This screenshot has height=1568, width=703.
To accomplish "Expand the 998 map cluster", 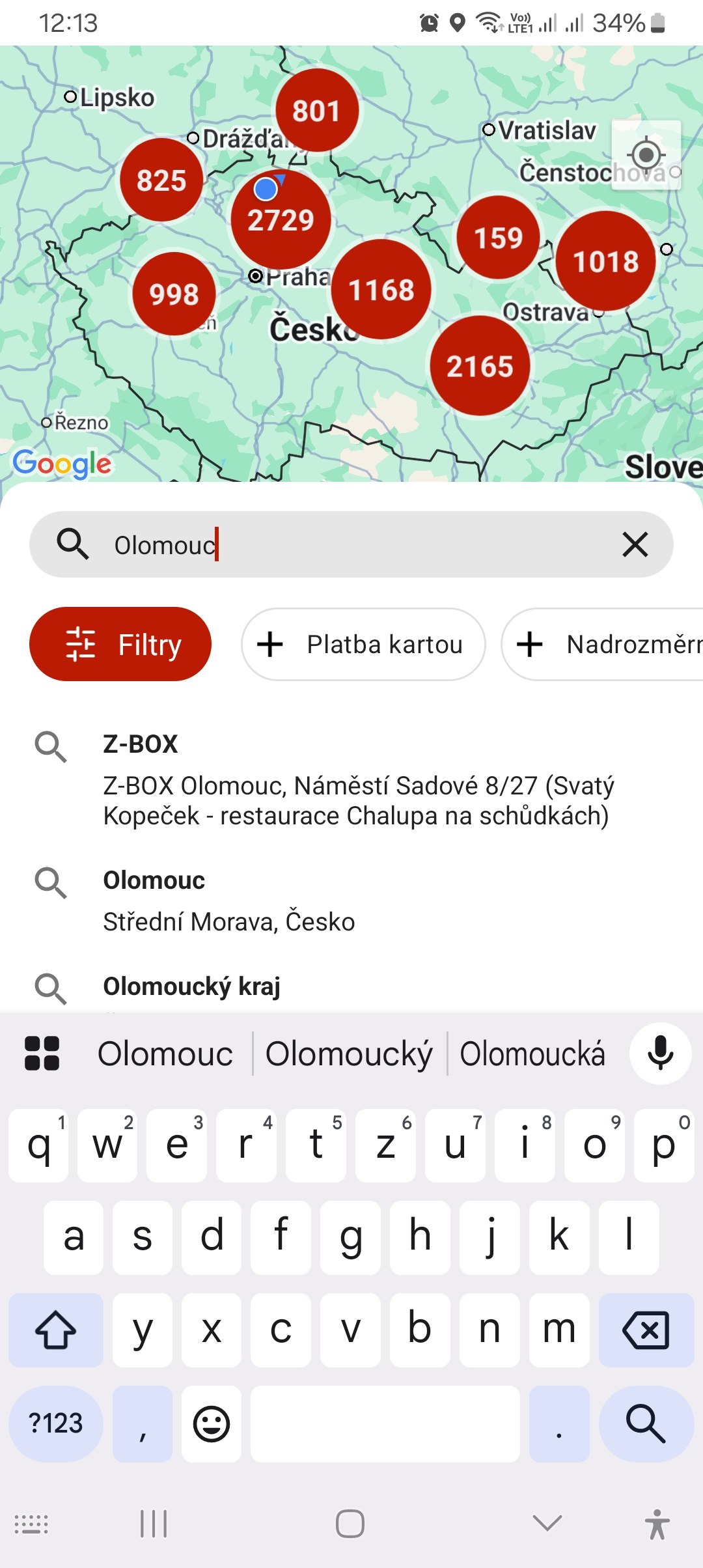I will (174, 294).
